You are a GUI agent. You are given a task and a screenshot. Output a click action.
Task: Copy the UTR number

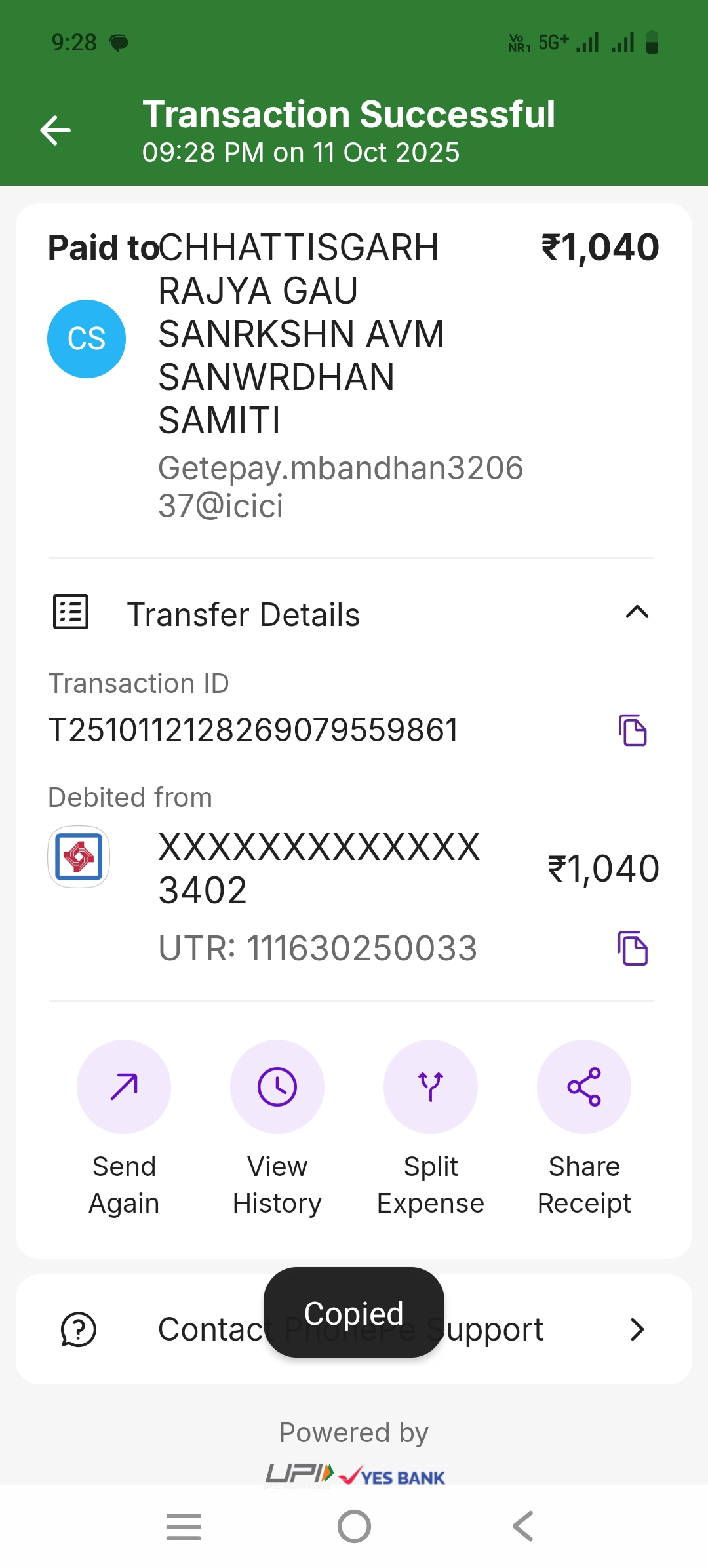pos(633,948)
